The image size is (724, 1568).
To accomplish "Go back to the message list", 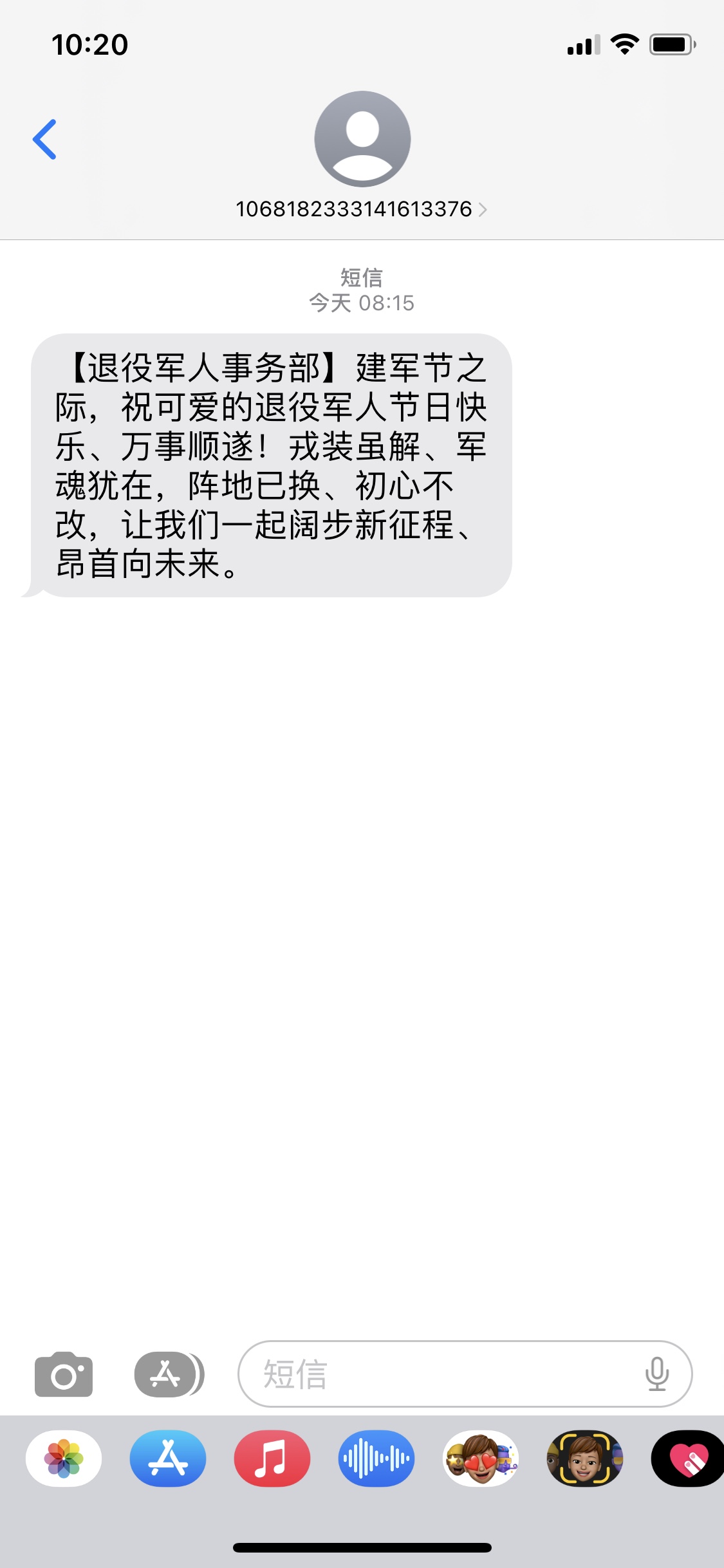I will (44, 139).
